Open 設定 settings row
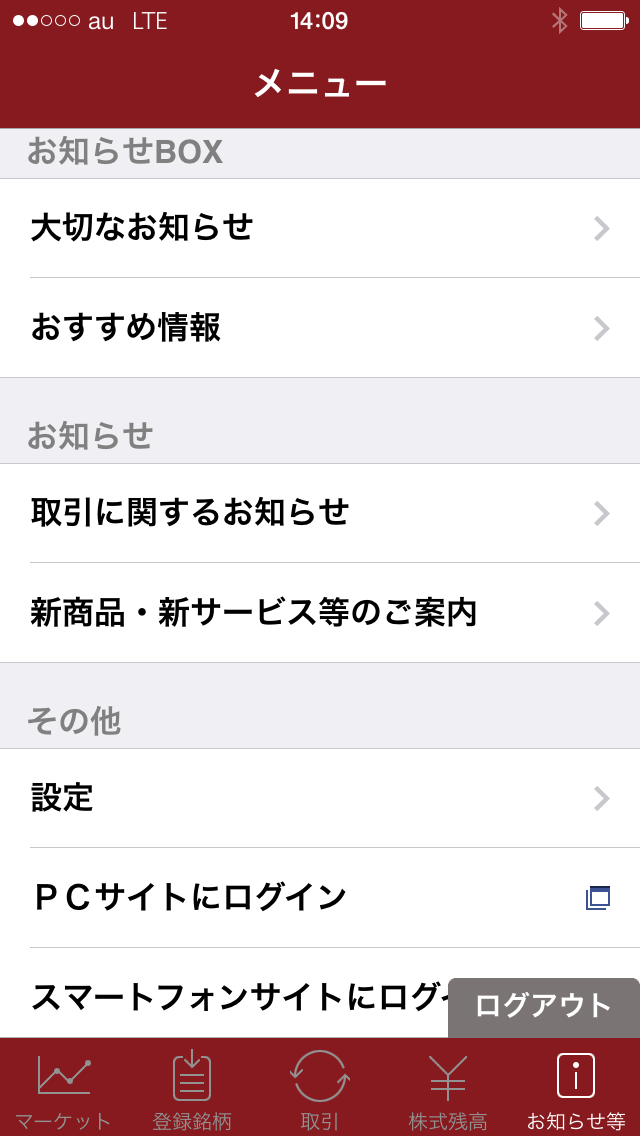The width and height of the screenshot is (640, 1136). 320,798
